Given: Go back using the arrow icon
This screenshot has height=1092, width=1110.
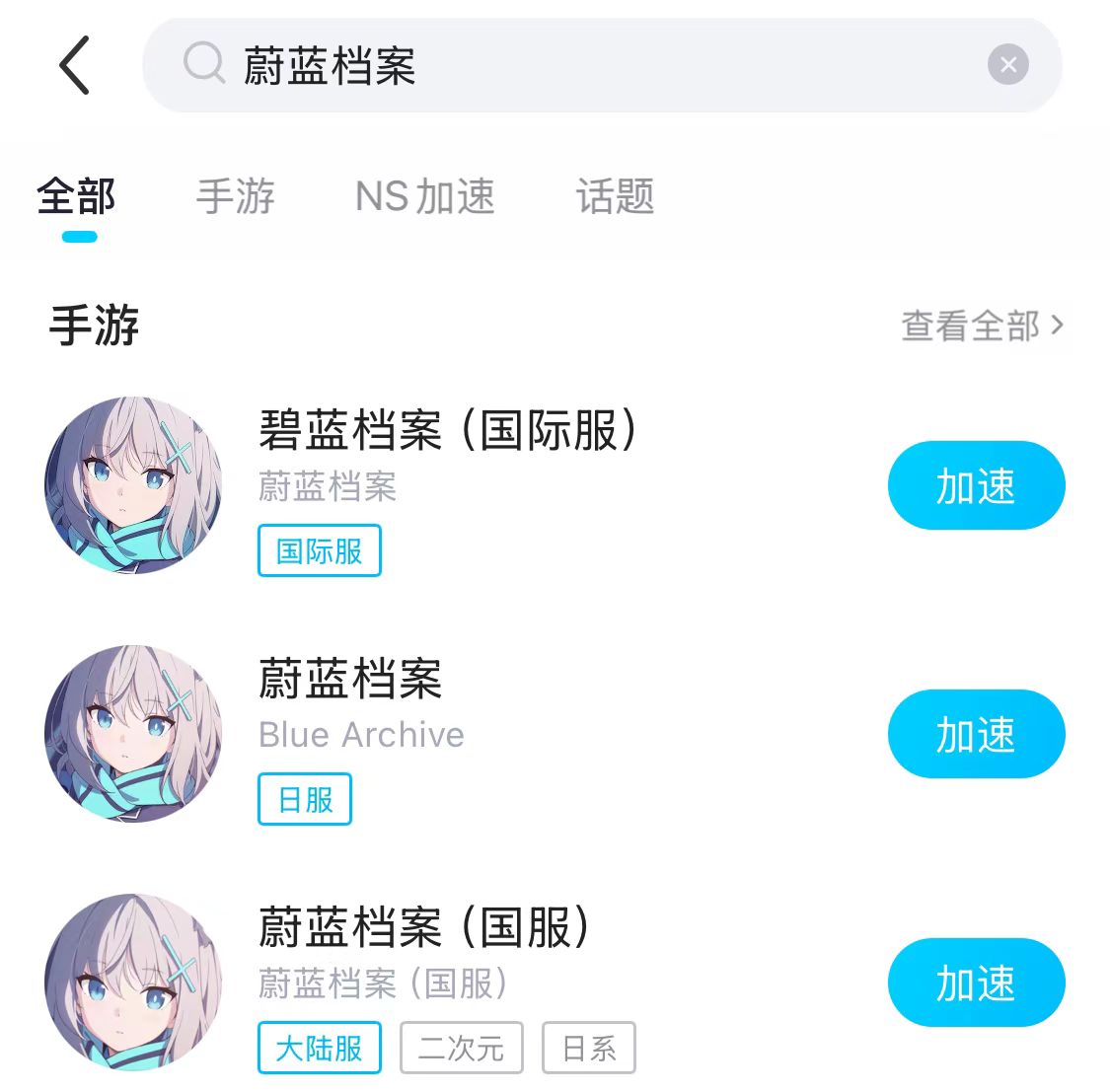Looking at the screenshot, I should pos(75,65).
